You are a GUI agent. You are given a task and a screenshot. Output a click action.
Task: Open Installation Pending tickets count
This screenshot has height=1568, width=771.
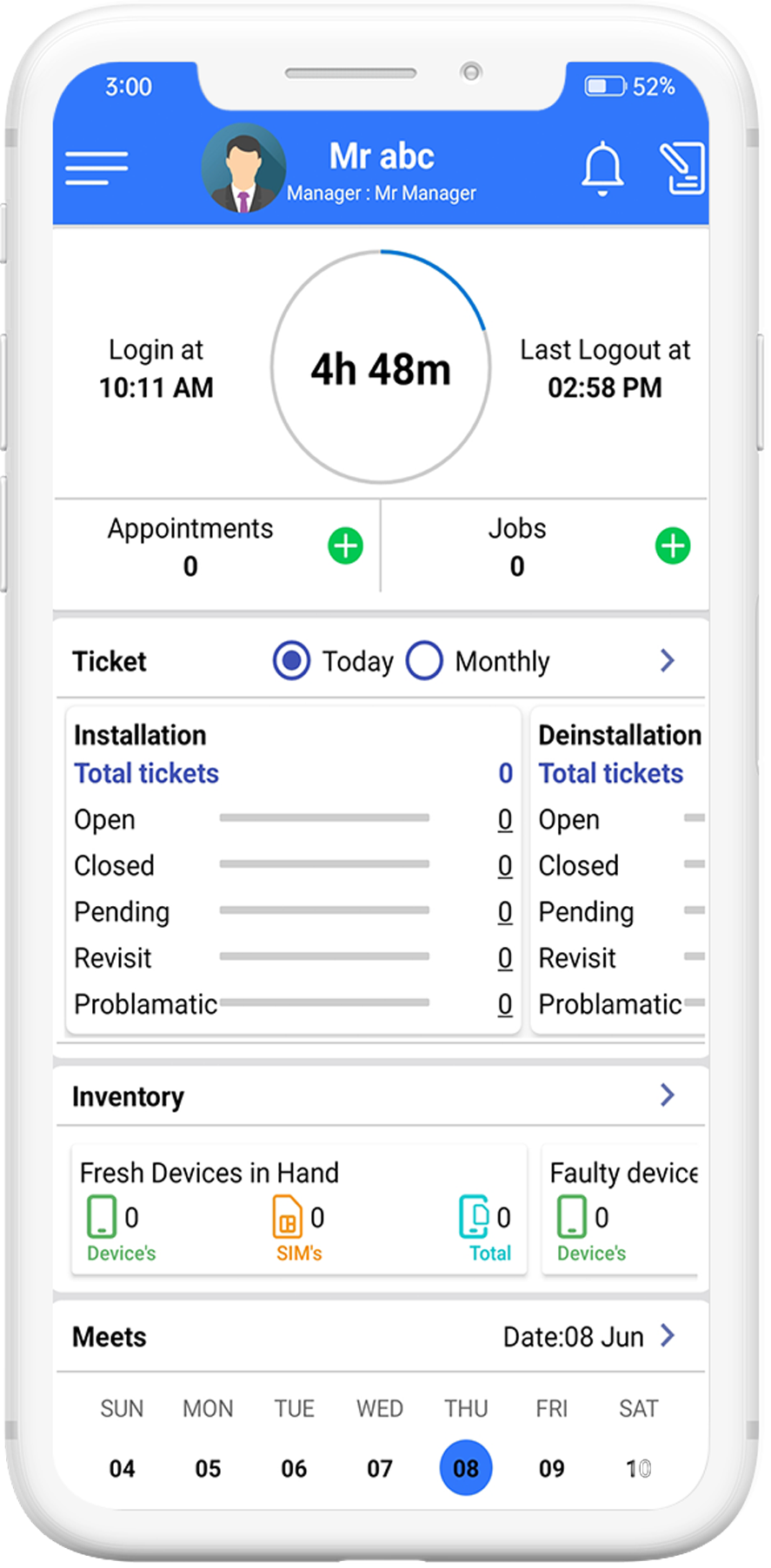[x=505, y=912]
